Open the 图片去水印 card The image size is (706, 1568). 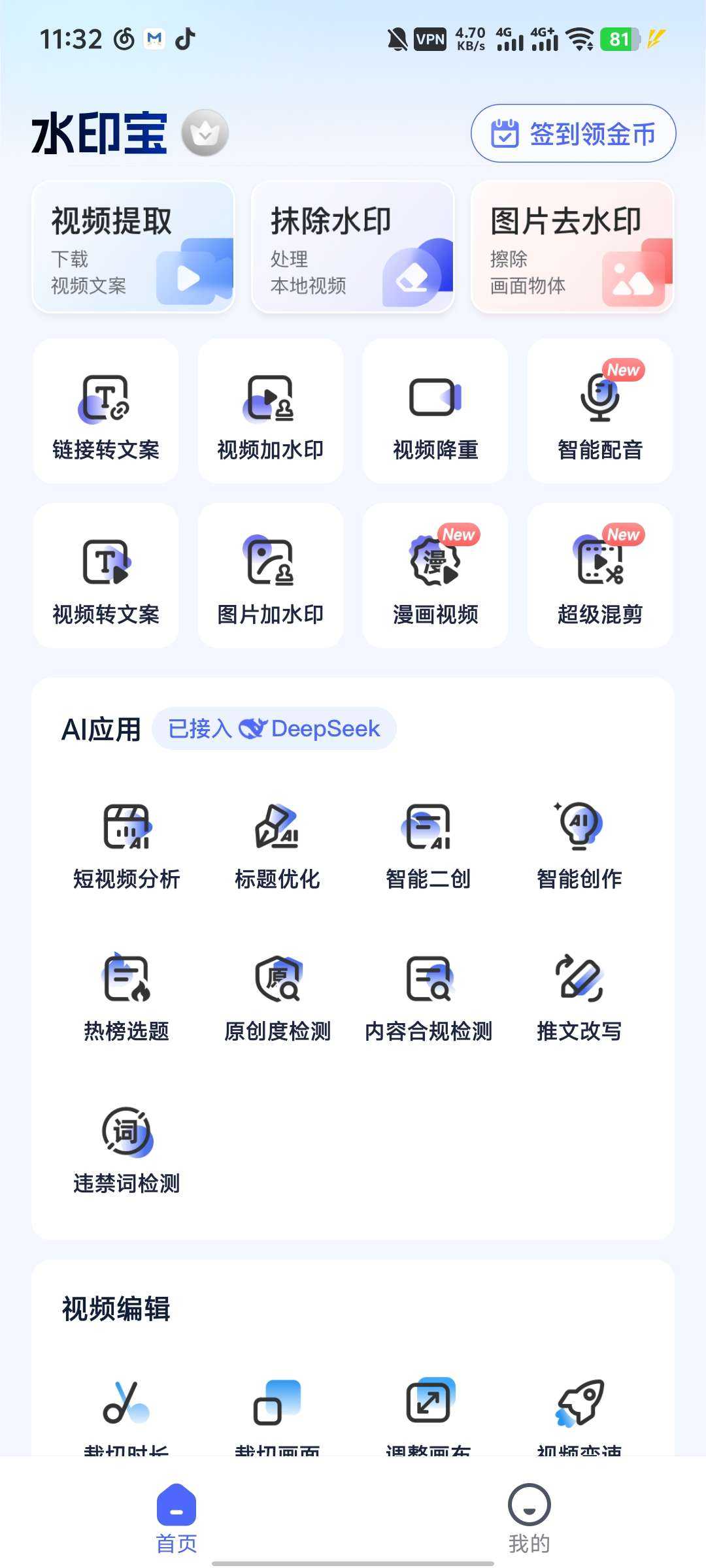pos(572,247)
